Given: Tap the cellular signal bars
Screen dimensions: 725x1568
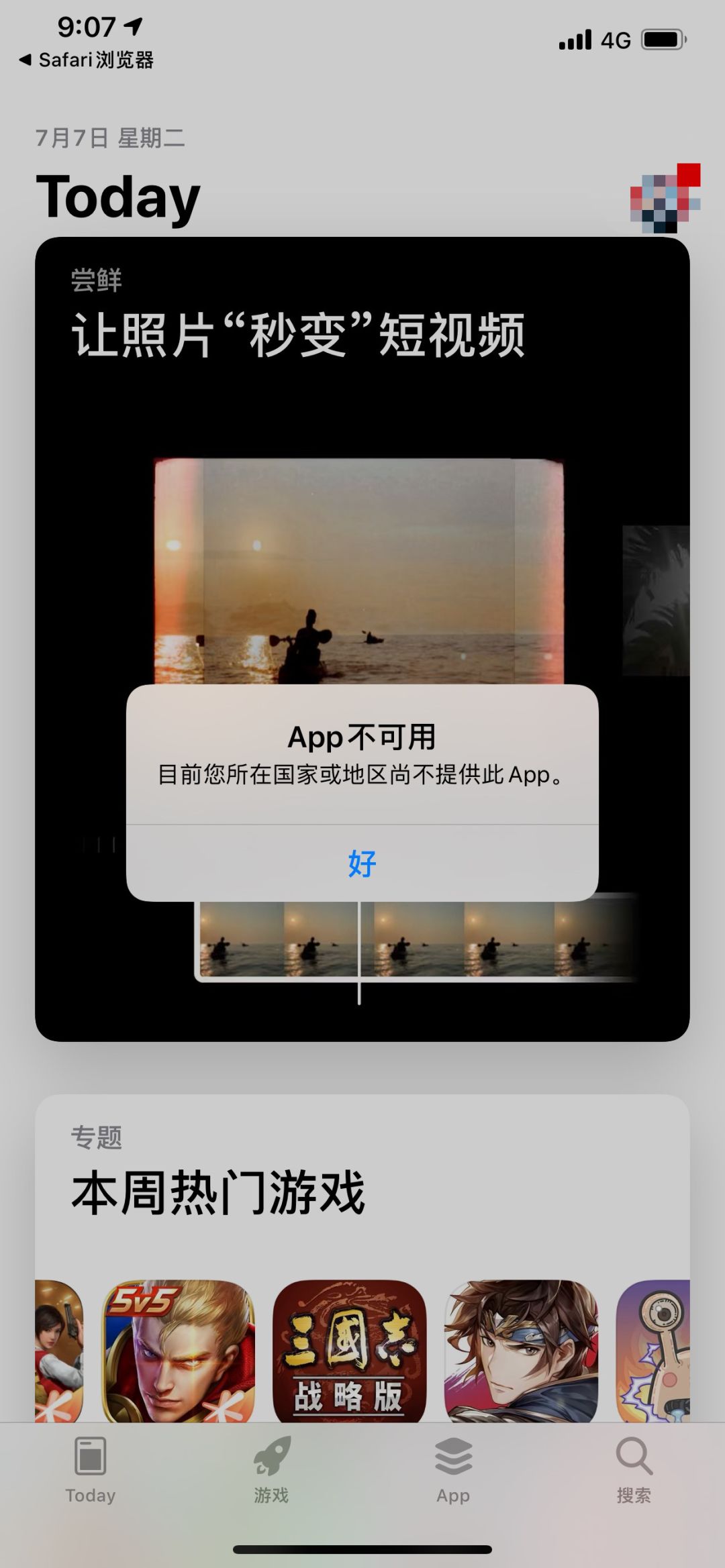Looking at the screenshot, I should (573, 40).
